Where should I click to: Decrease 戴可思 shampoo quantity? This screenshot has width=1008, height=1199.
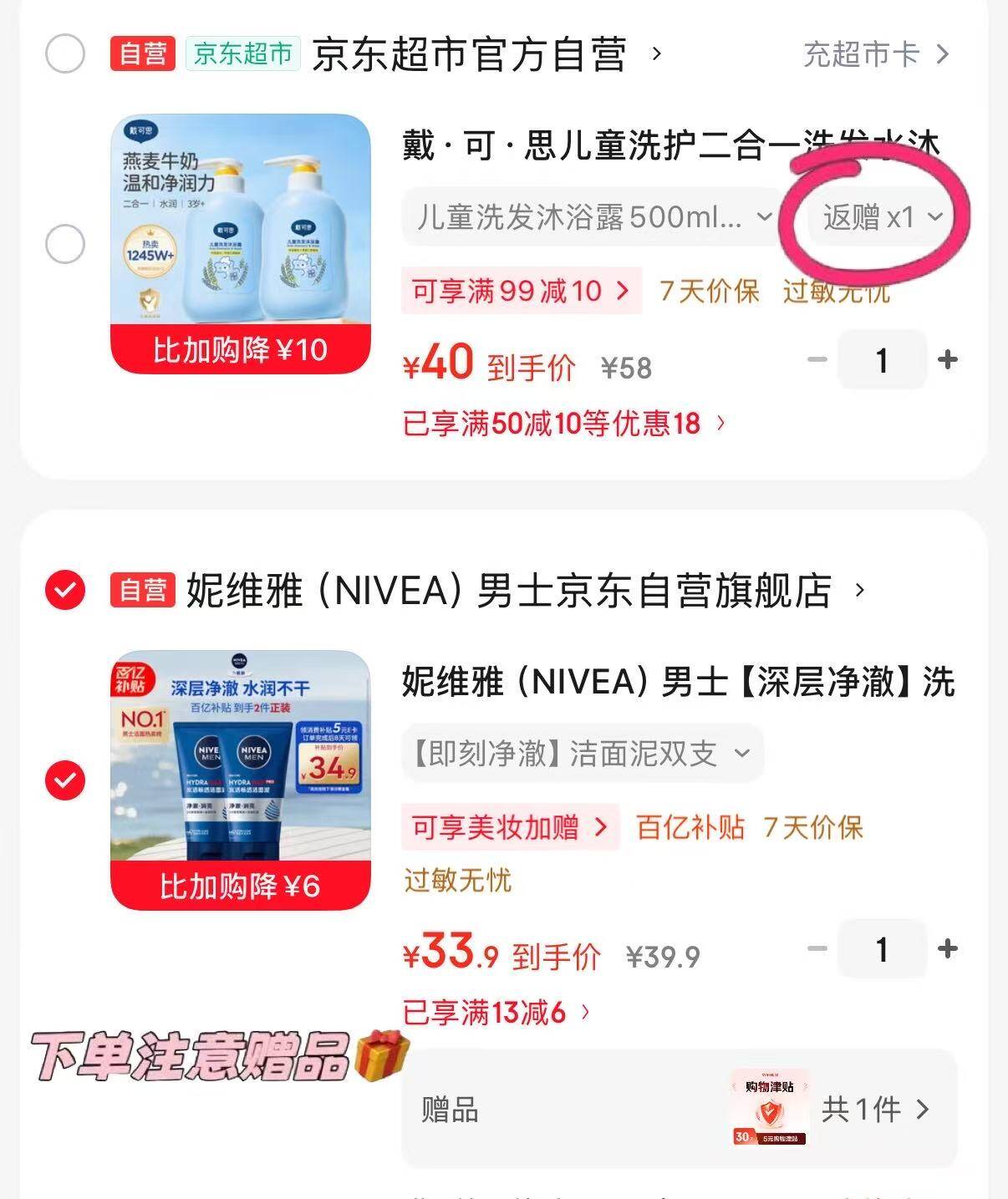[817, 360]
